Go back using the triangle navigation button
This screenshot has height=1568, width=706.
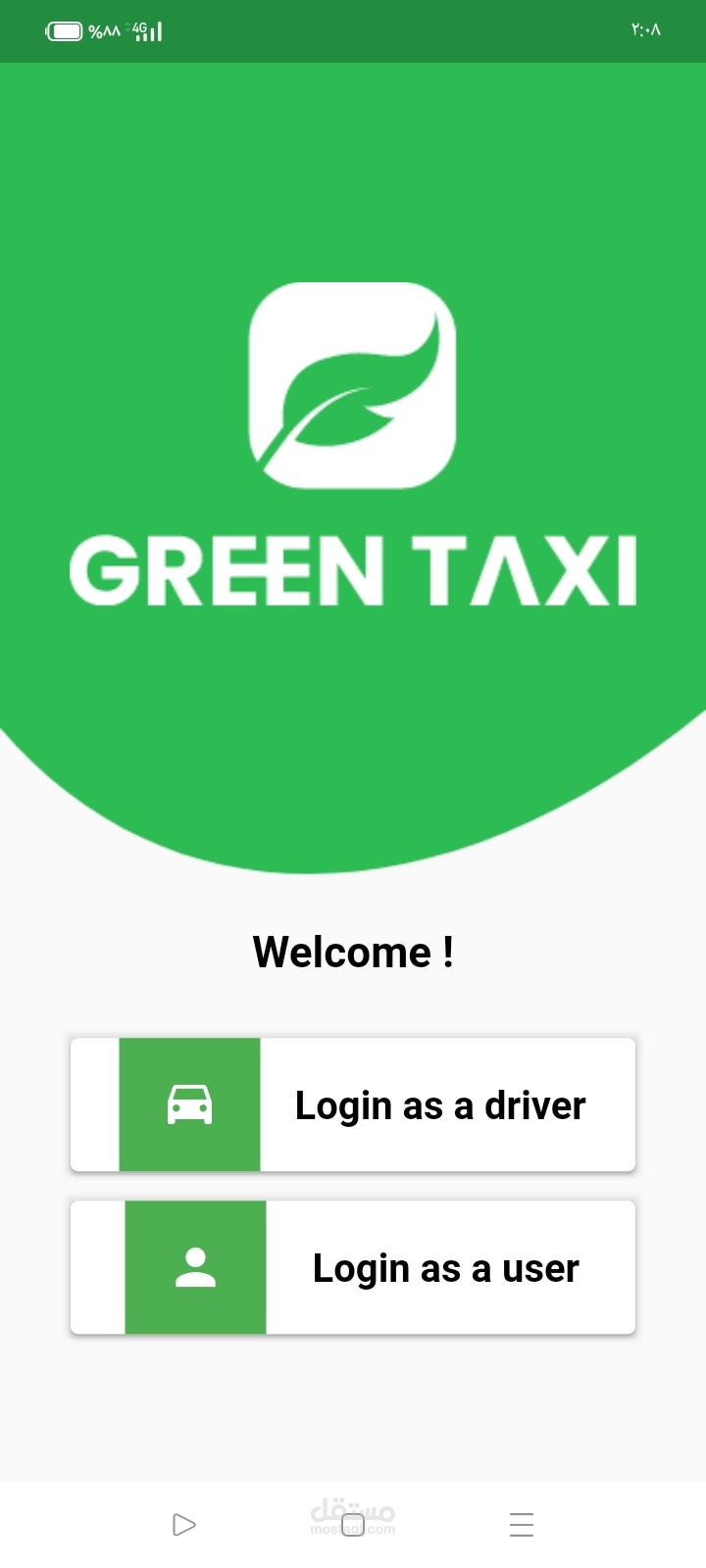coord(183,1524)
